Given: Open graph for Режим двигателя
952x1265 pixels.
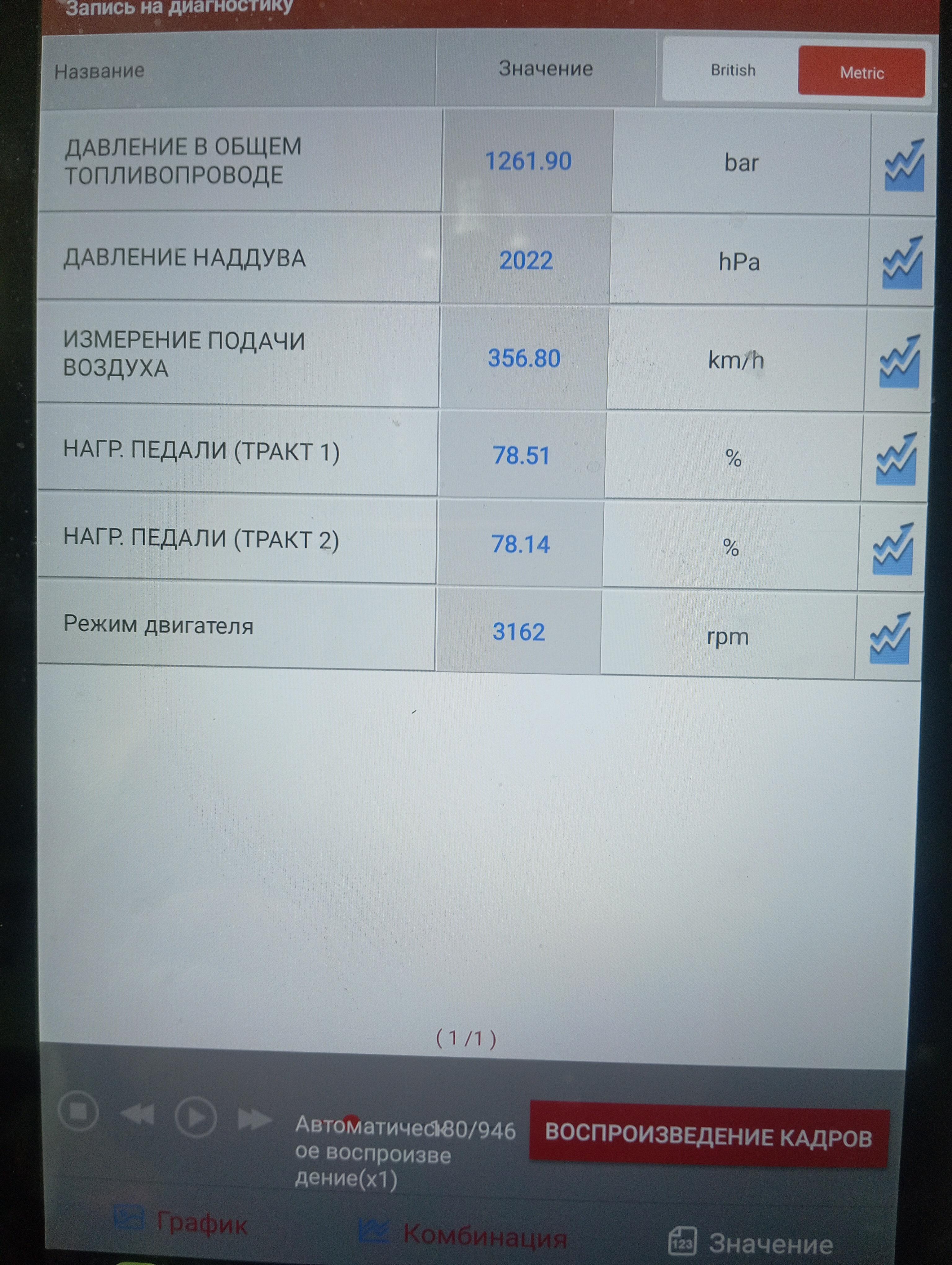Looking at the screenshot, I should coord(890,638).
